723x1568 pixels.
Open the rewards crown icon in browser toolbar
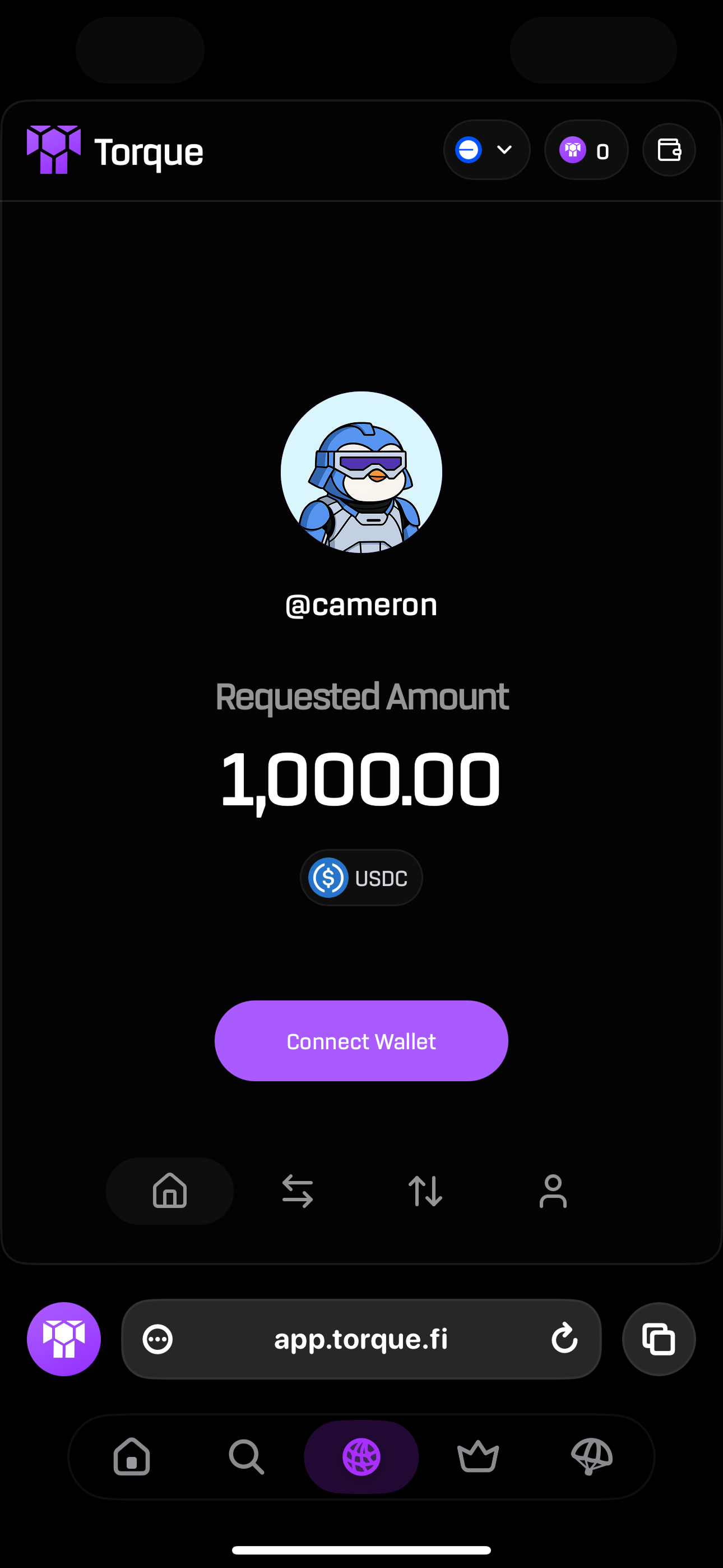[477, 1456]
